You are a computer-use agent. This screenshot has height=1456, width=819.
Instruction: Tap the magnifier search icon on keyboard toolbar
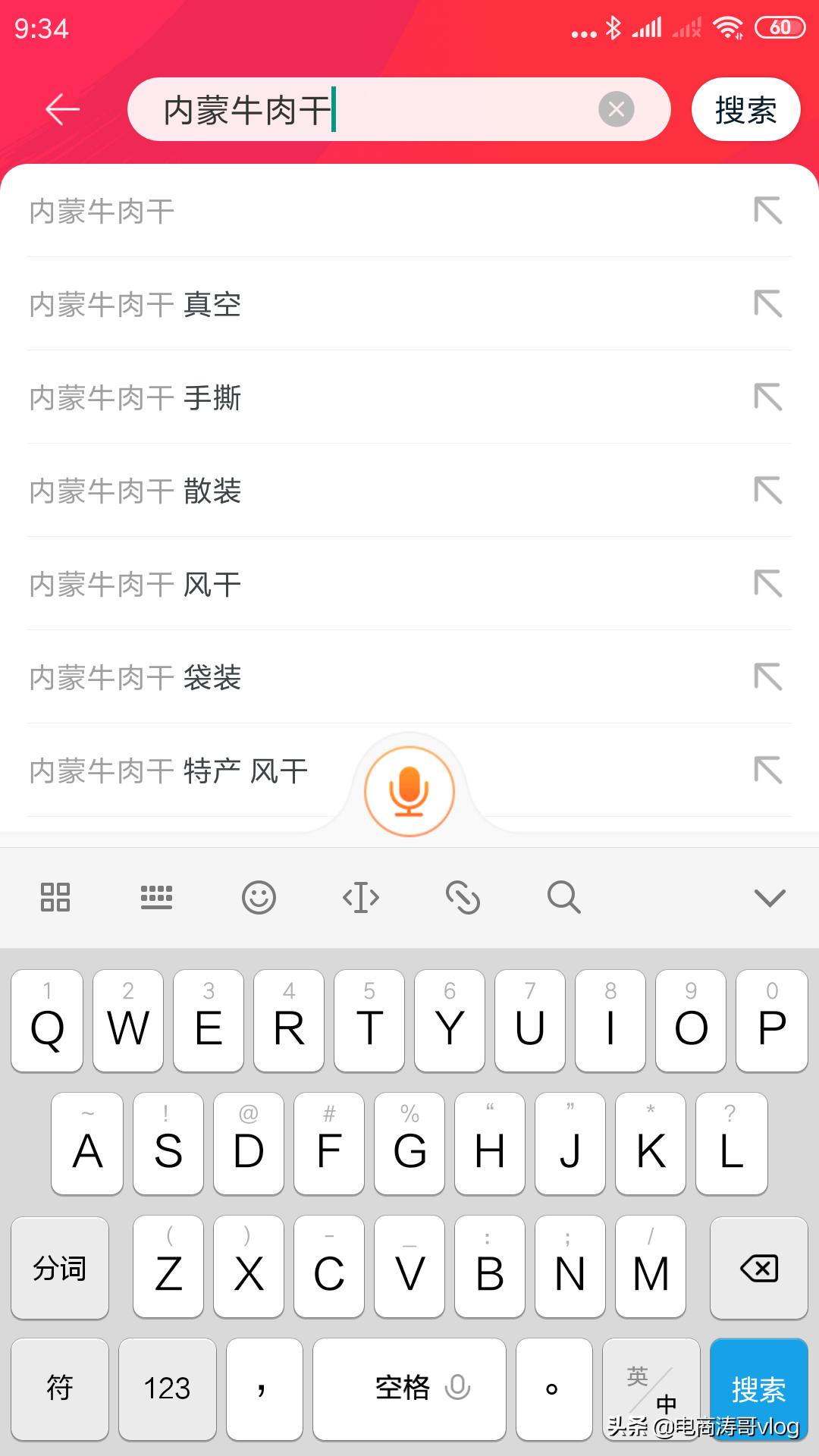pos(565,898)
